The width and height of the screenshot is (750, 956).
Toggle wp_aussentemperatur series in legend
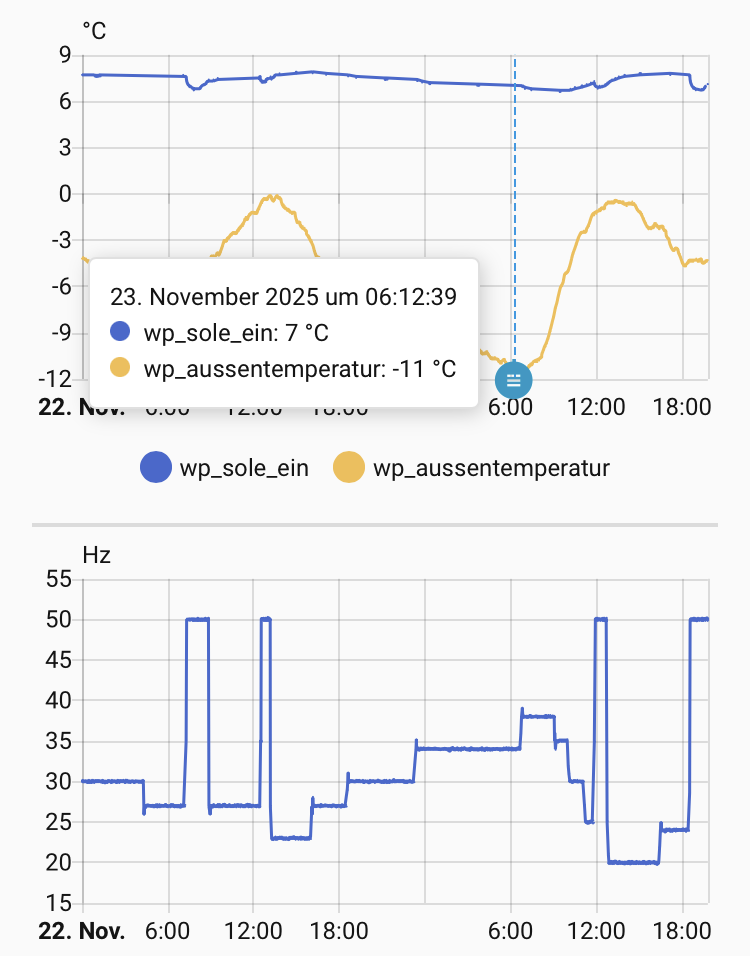(471, 467)
